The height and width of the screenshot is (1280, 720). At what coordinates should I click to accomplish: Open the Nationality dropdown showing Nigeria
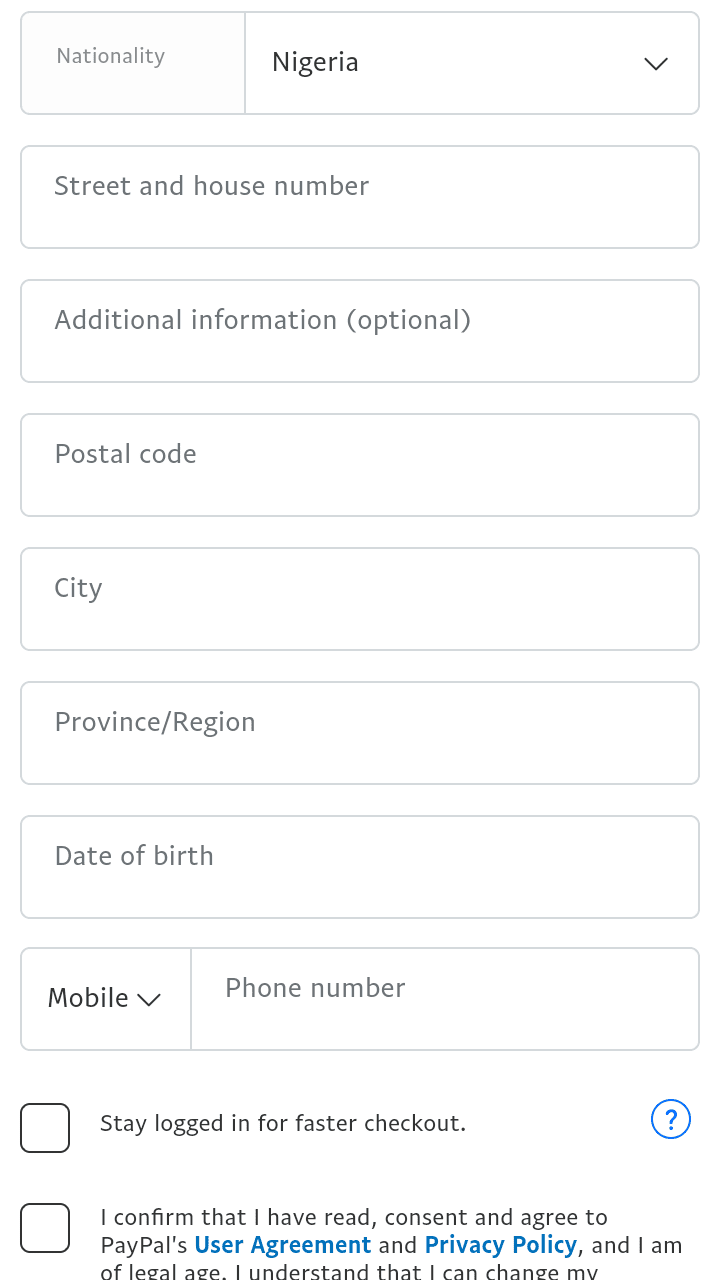(471, 63)
